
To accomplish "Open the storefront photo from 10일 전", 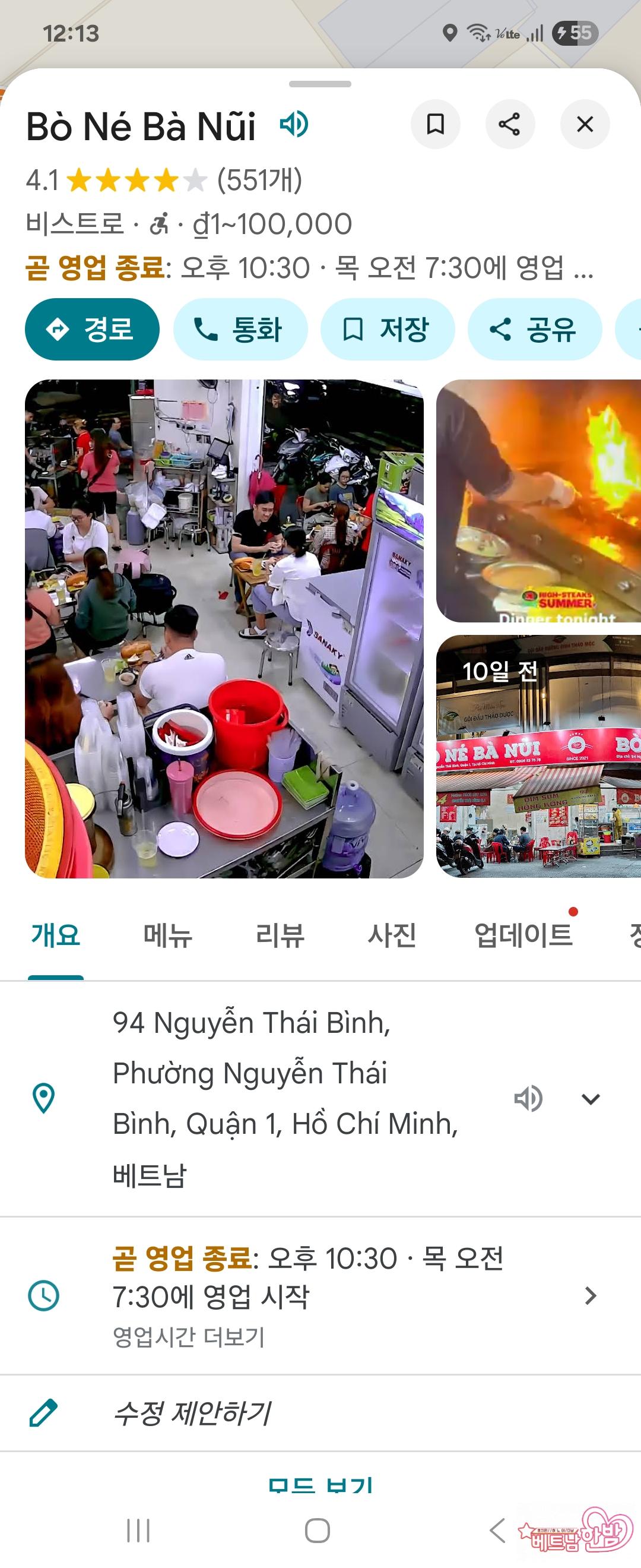I will 538,756.
